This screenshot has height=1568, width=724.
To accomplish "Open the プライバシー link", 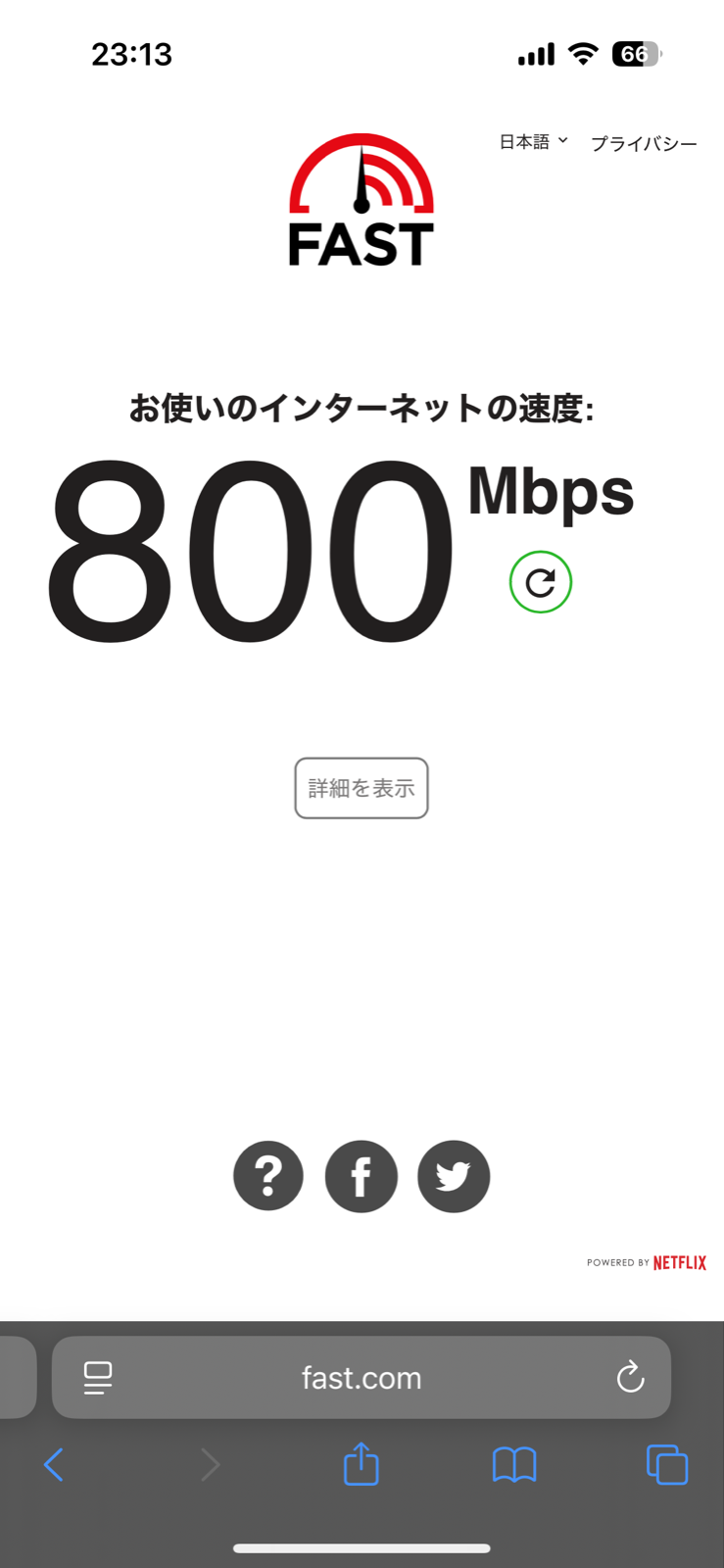I will [644, 144].
